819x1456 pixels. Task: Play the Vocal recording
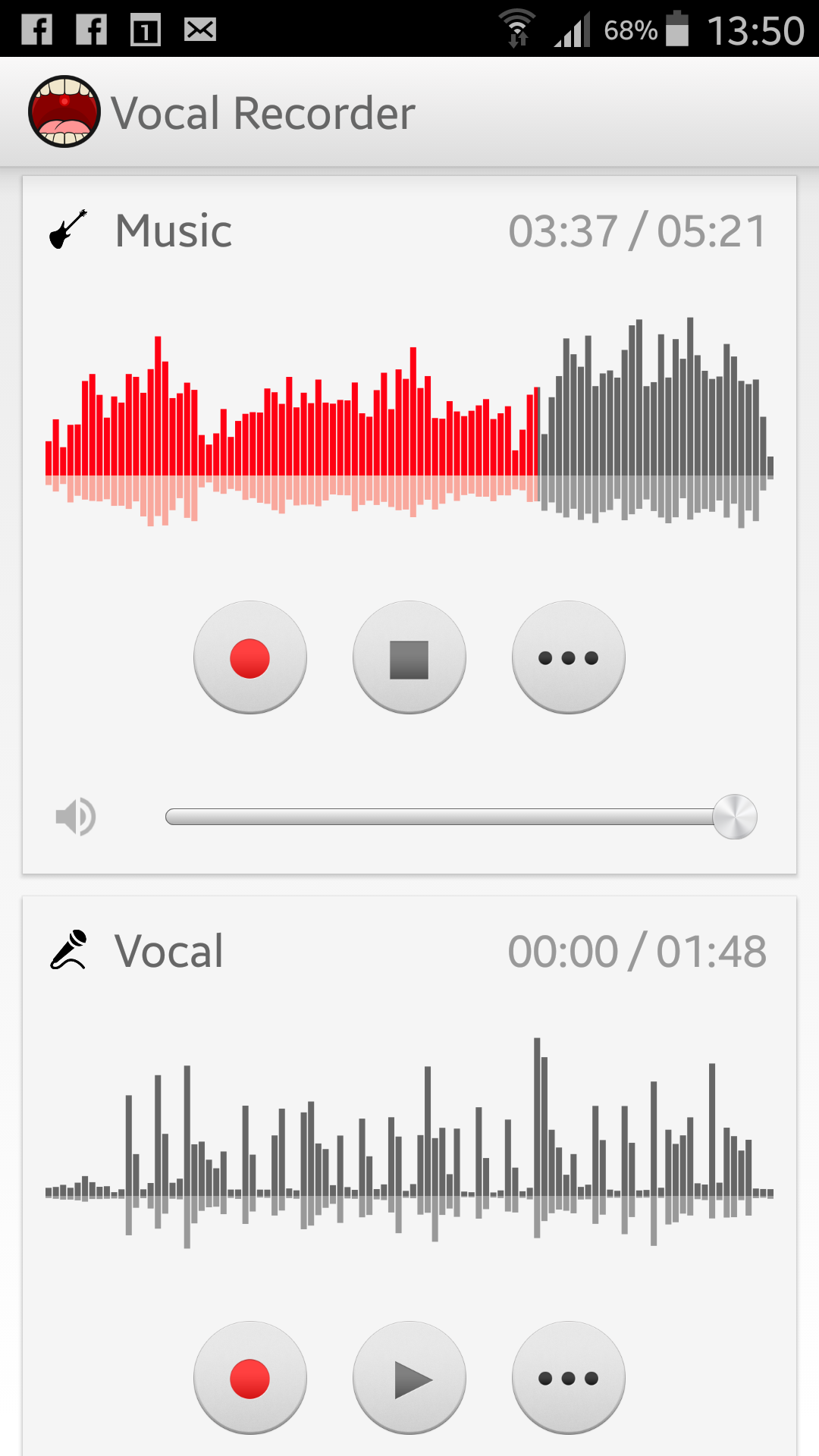(x=409, y=1378)
